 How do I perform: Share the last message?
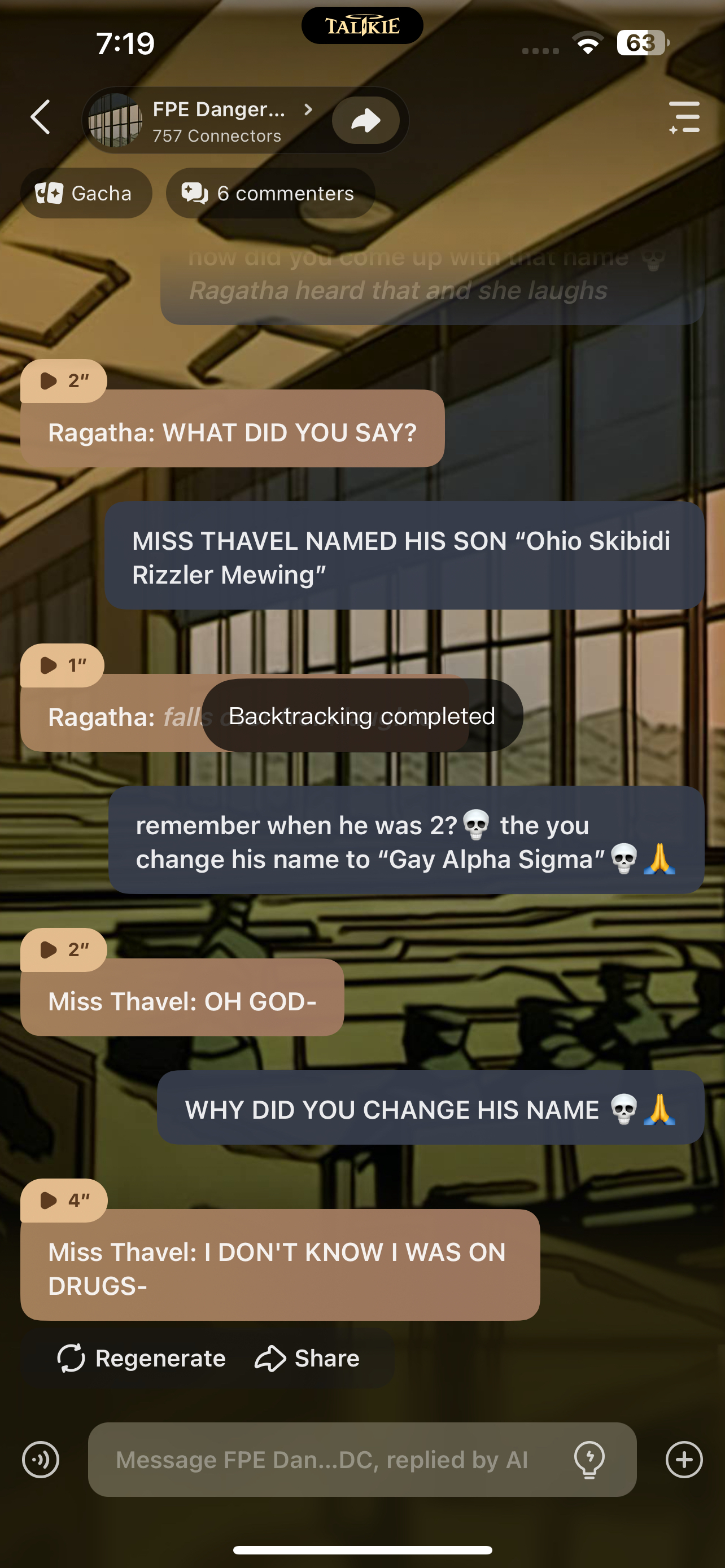pos(307,1358)
